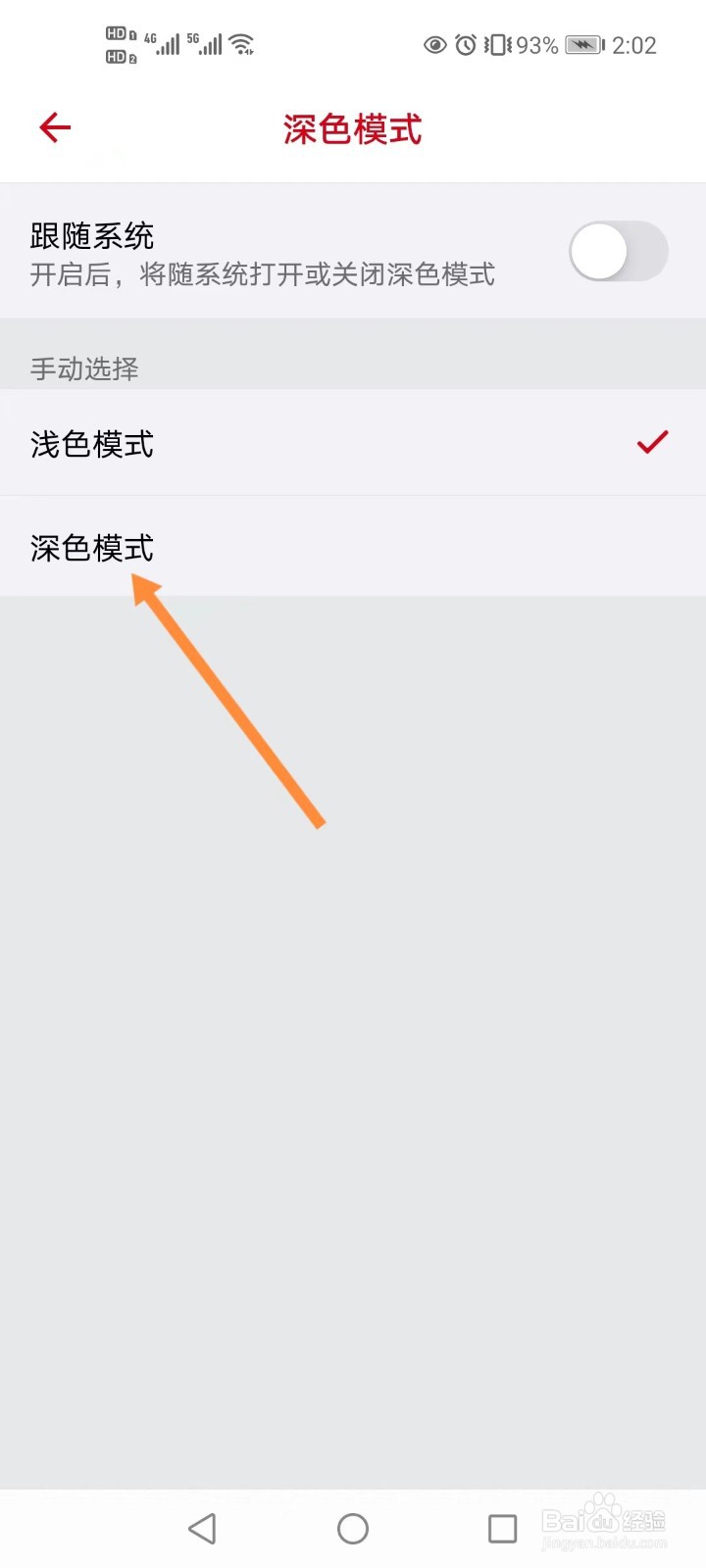Tap the red back arrow
The height and width of the screenshot is (1568, 706).
tap(54, 127)
